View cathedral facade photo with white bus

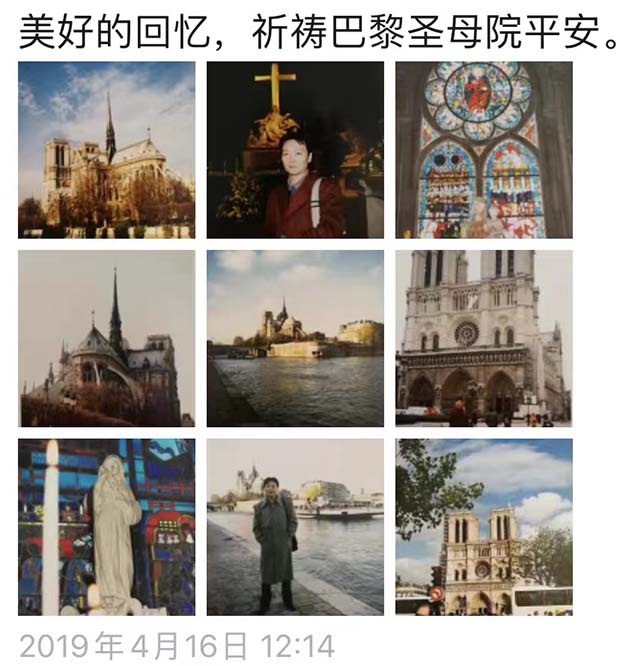(484, 527)
